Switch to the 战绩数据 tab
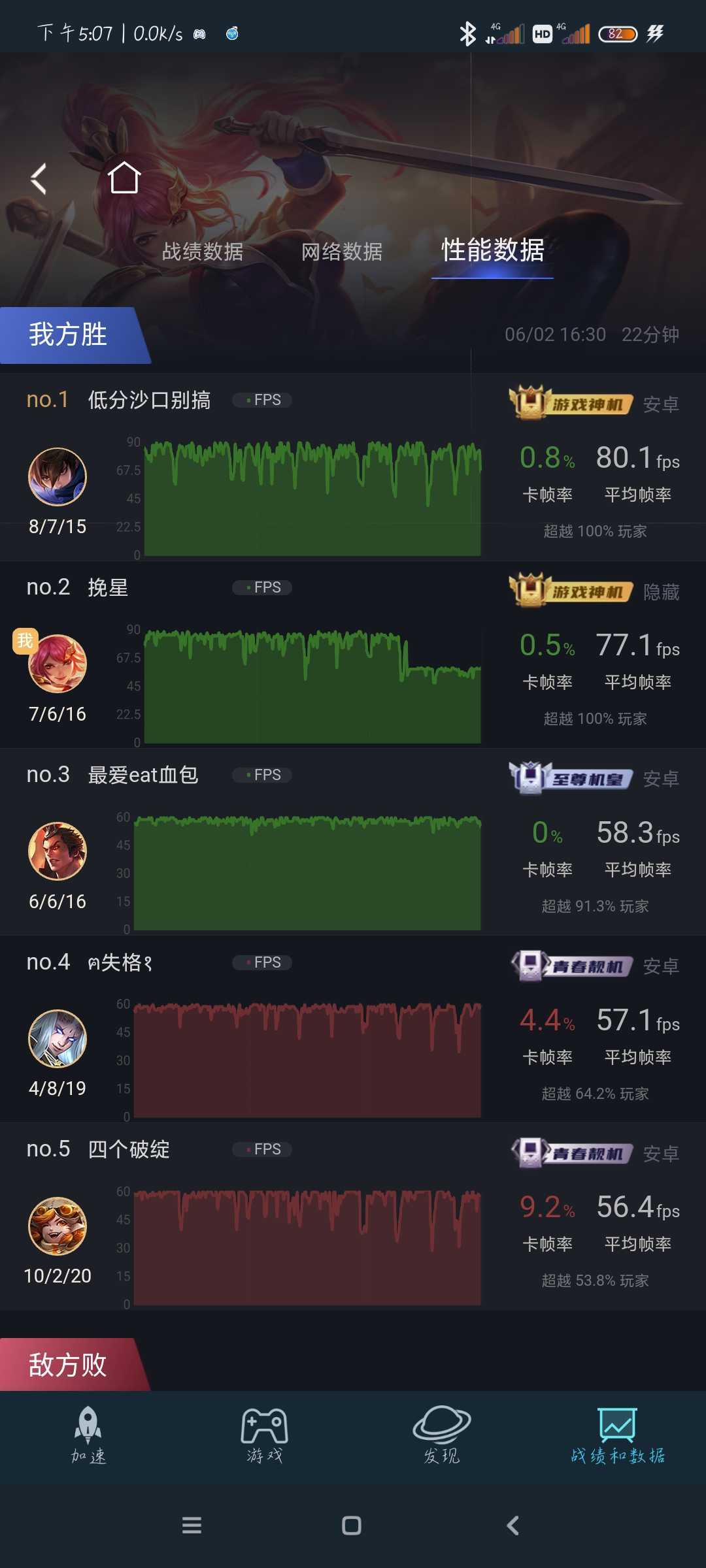The width and height of the screenshot is (706, 1568). (x=203, y=252)
